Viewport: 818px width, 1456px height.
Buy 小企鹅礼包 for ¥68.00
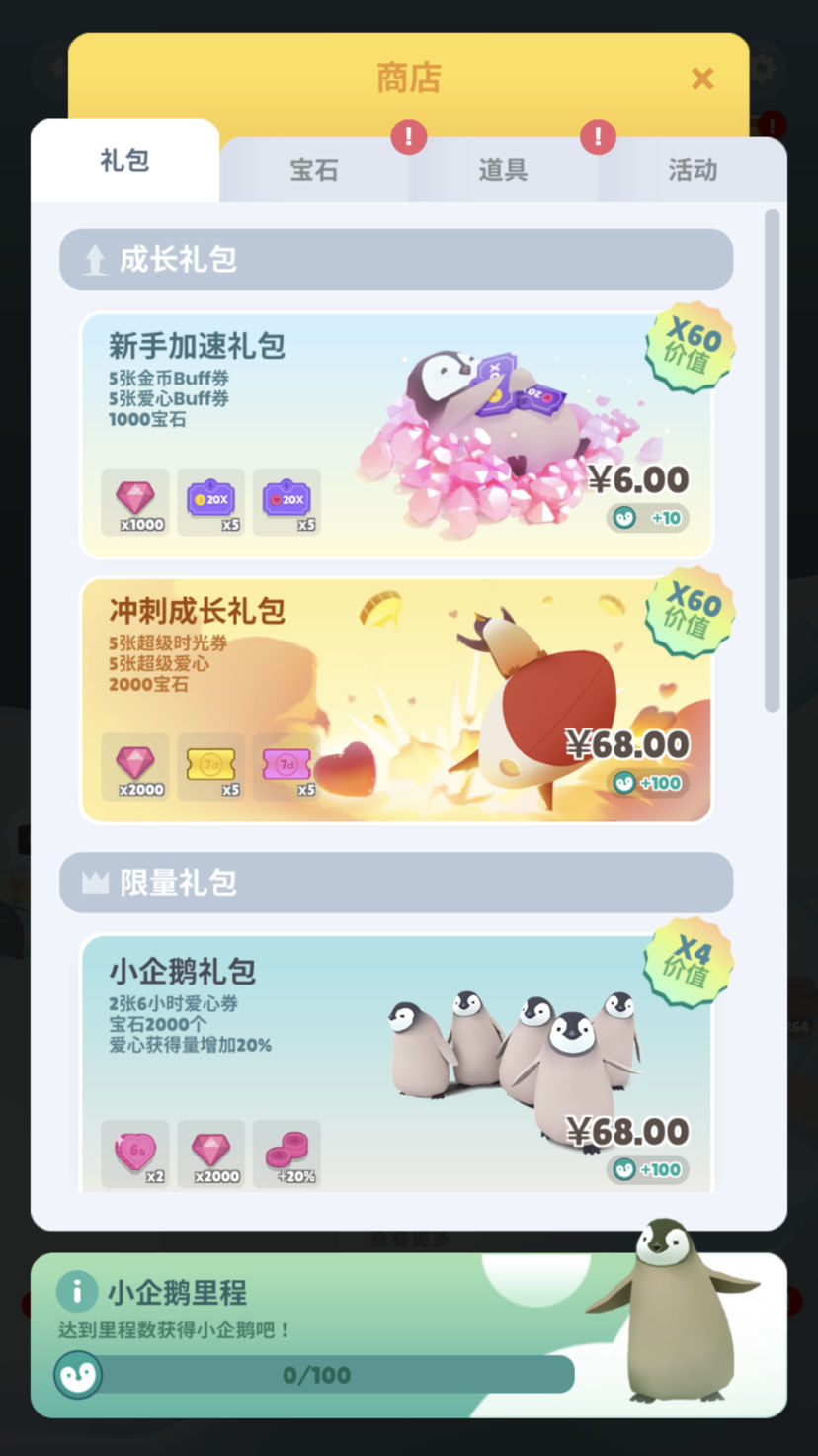click(626, 1132)
